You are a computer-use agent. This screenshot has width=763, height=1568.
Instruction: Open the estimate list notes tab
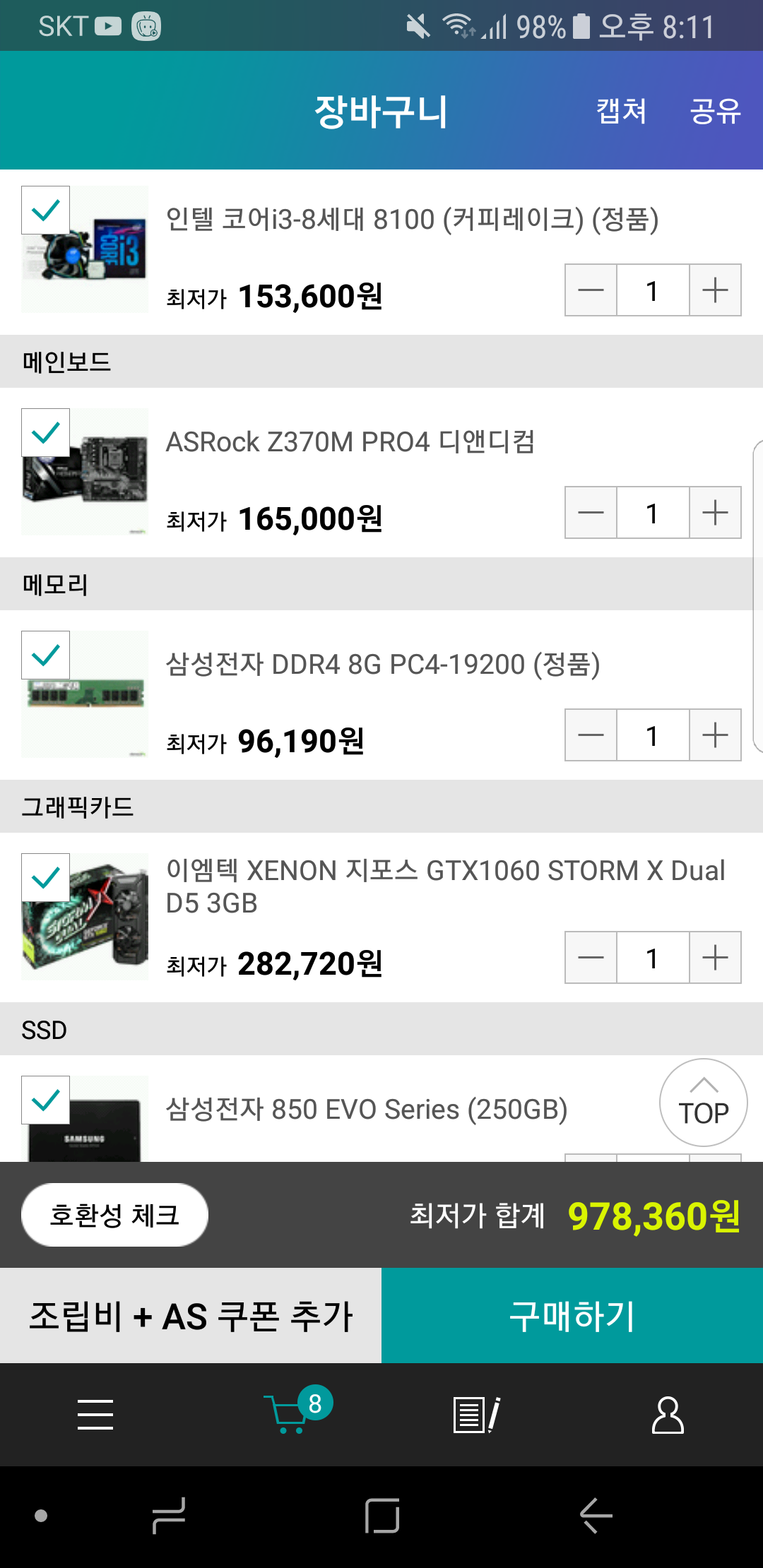pos(477,1414)
